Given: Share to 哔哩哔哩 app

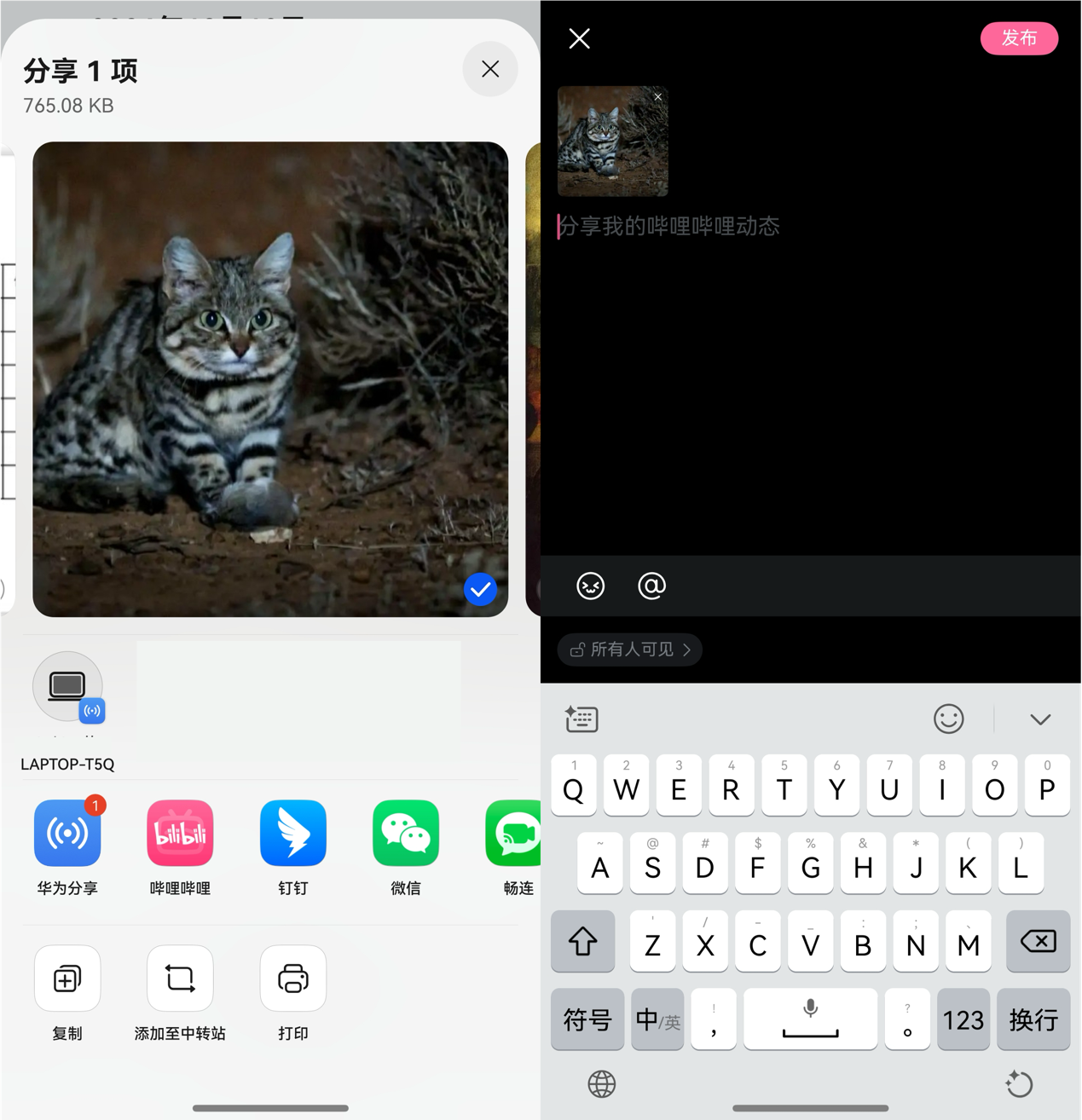Looking at the screenshot, I should click(x=180, y=834).
